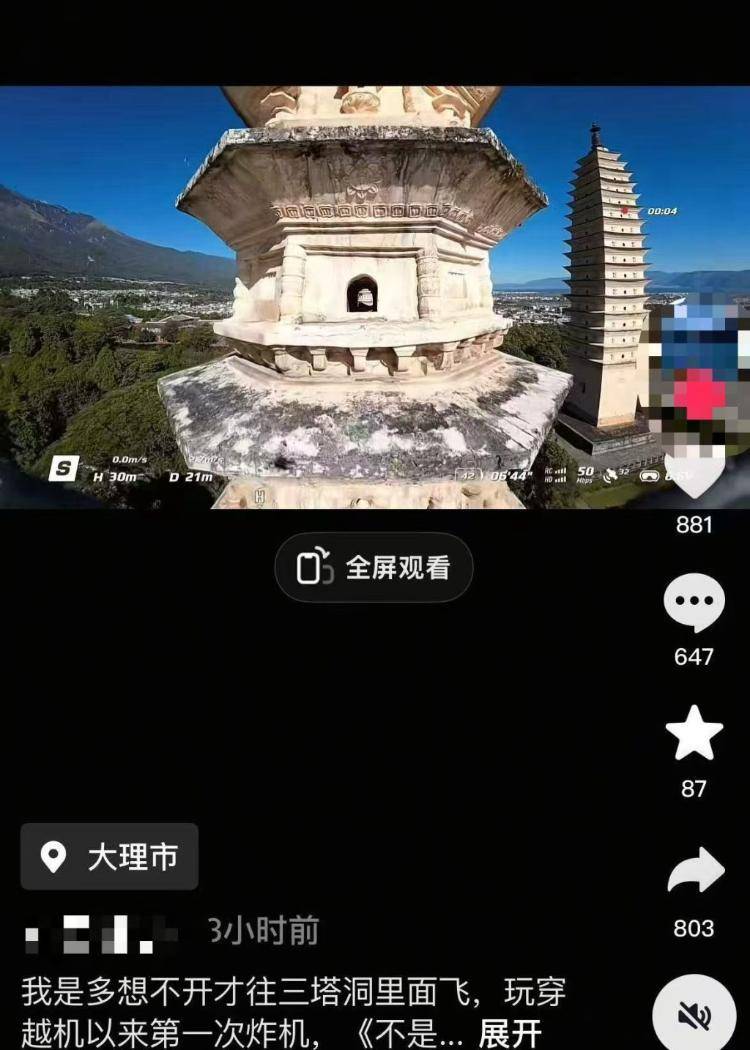This screenshot has height=1050, width=750.
Task: Open the 大理市 location tag
Action: [110, 857]
